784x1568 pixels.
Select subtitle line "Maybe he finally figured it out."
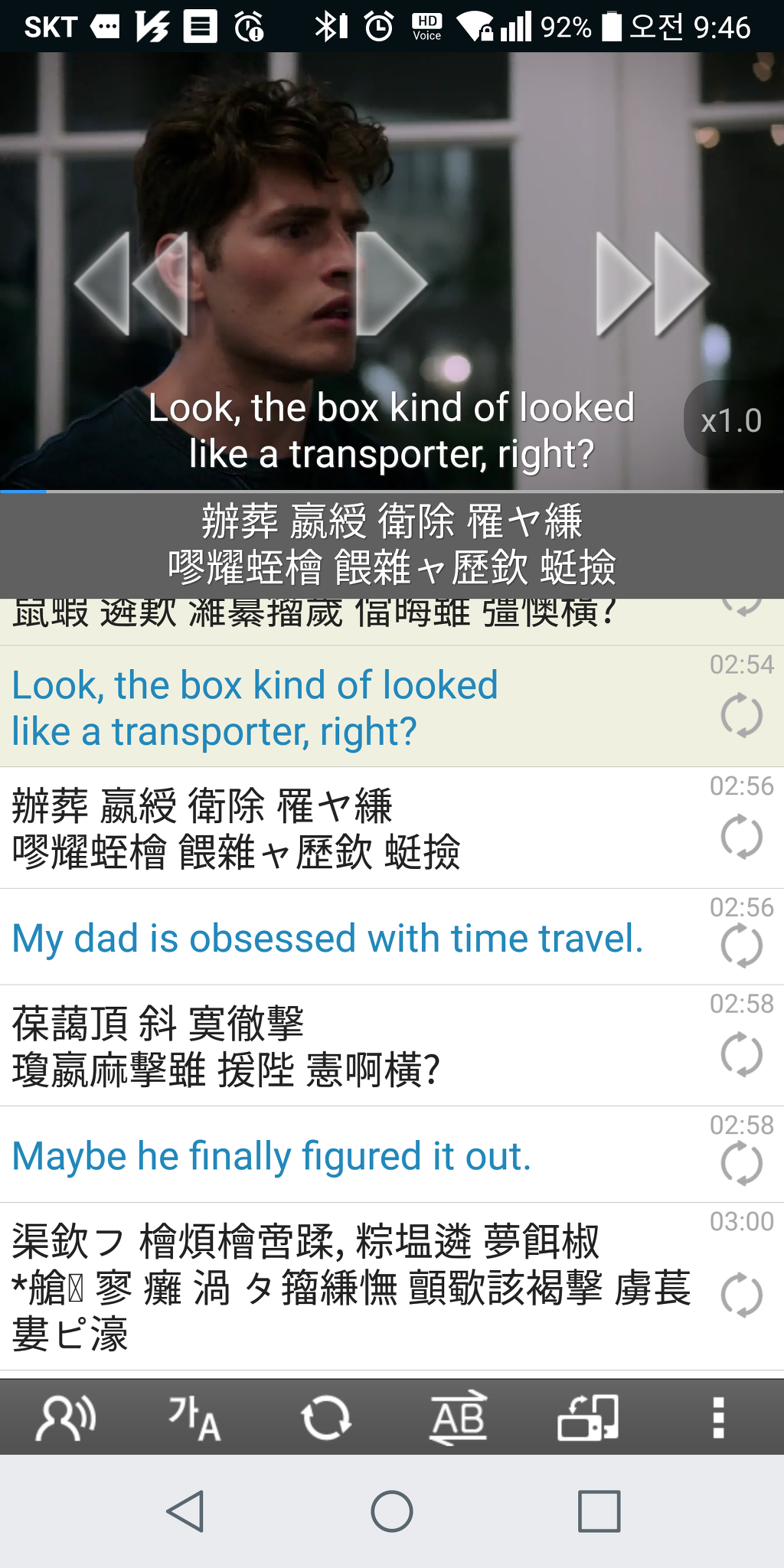(272, 1155)
